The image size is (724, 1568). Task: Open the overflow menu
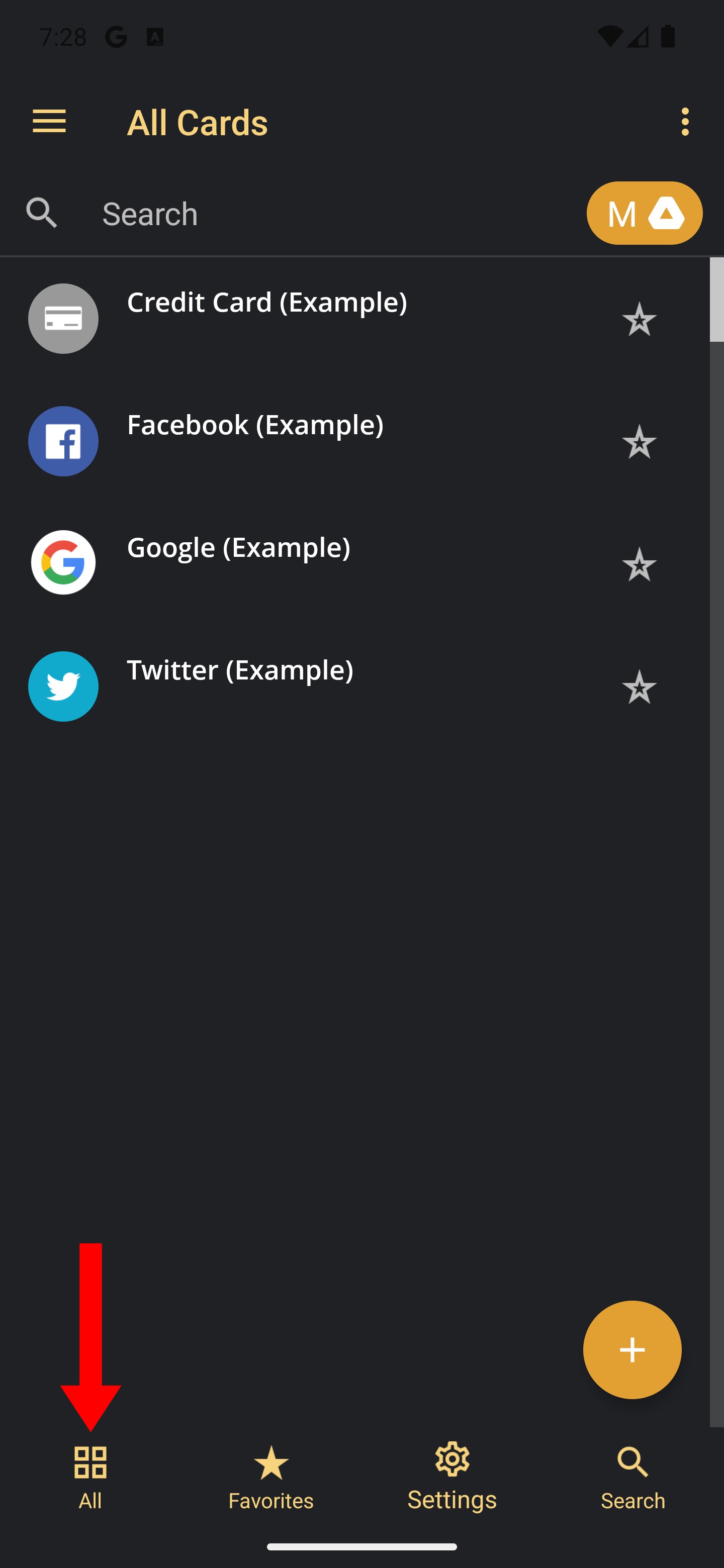coord(685,122)
